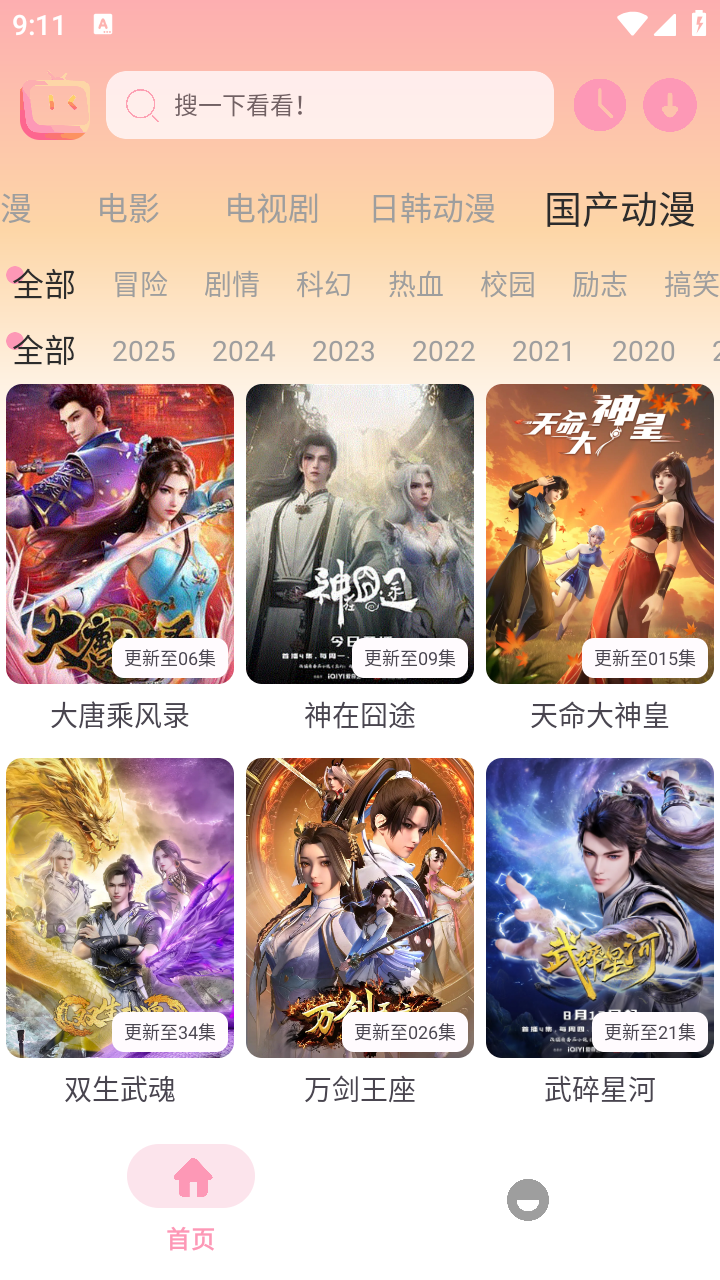Viewport: 720px width, 1280px height.
Task: Open the 大唐乘风录 poster
Action: 119,533
